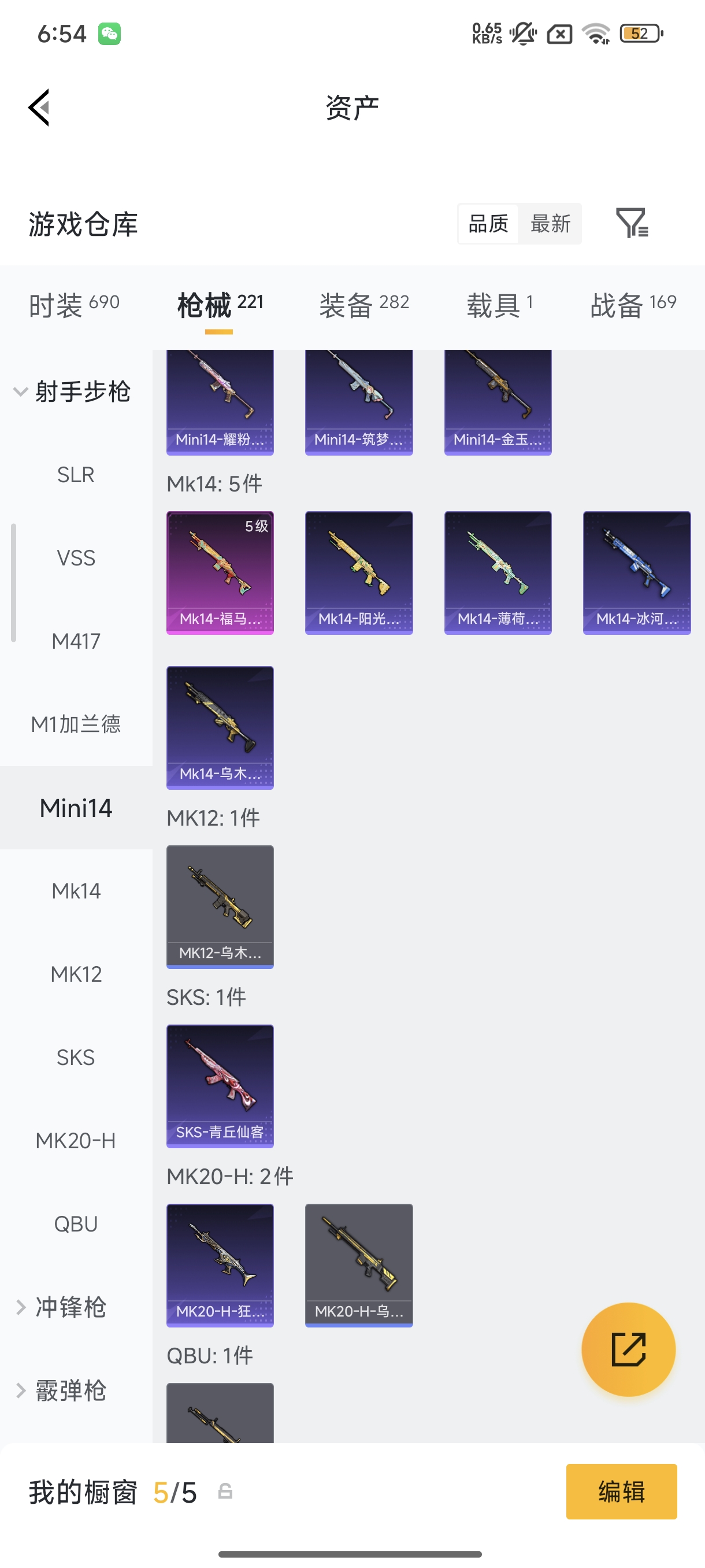Switch to the 战备 tab
The image size is (705, 1568).
tap(633, 304)
